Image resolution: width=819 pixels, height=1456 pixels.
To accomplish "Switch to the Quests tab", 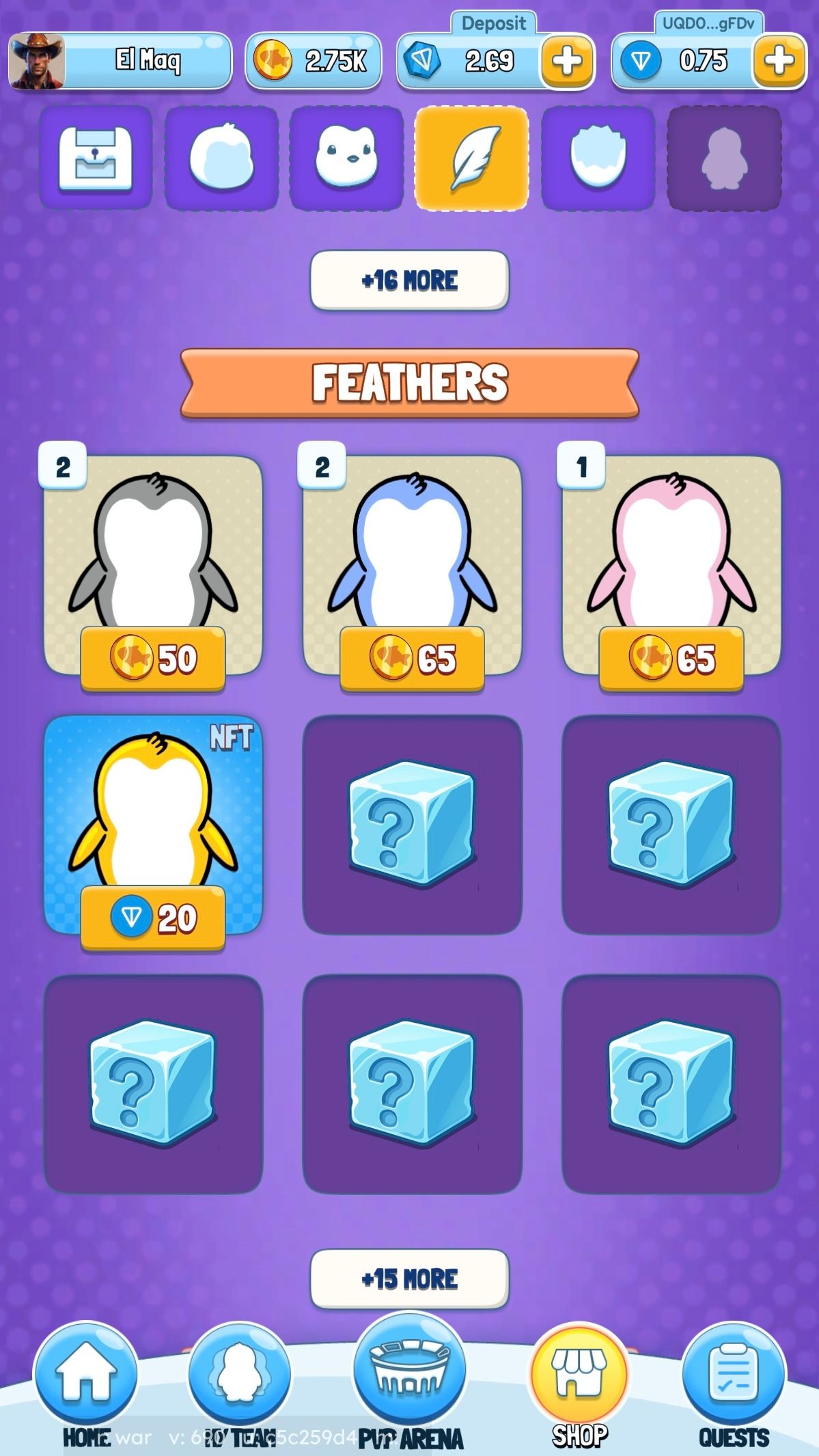I will [x=734, y=1387].
